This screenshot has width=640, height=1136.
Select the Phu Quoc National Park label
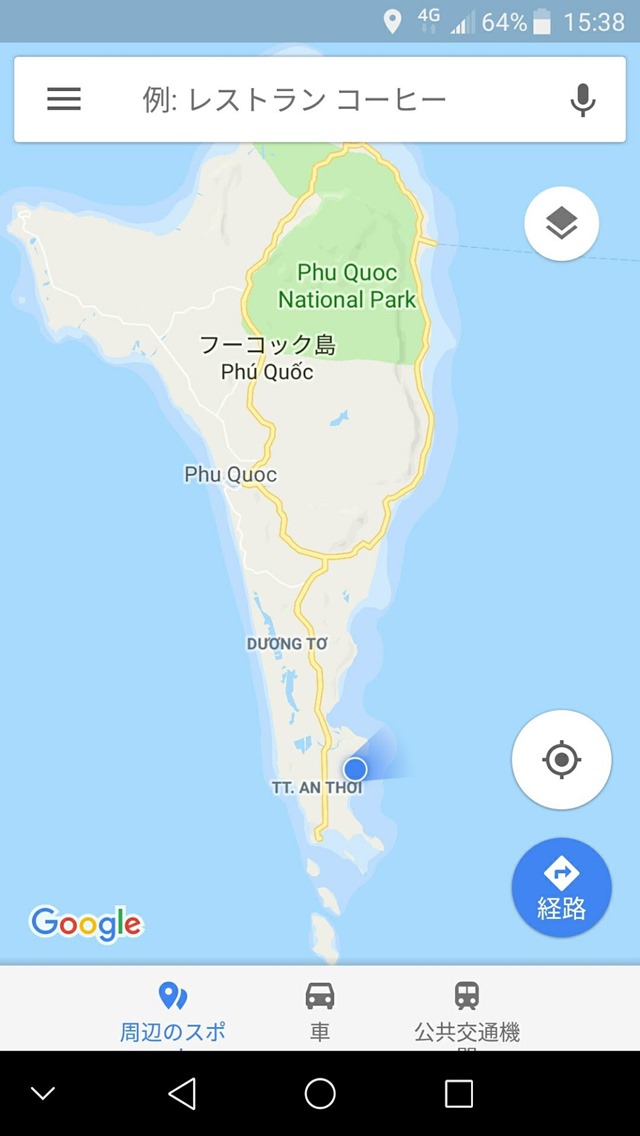tap(347, 286)
